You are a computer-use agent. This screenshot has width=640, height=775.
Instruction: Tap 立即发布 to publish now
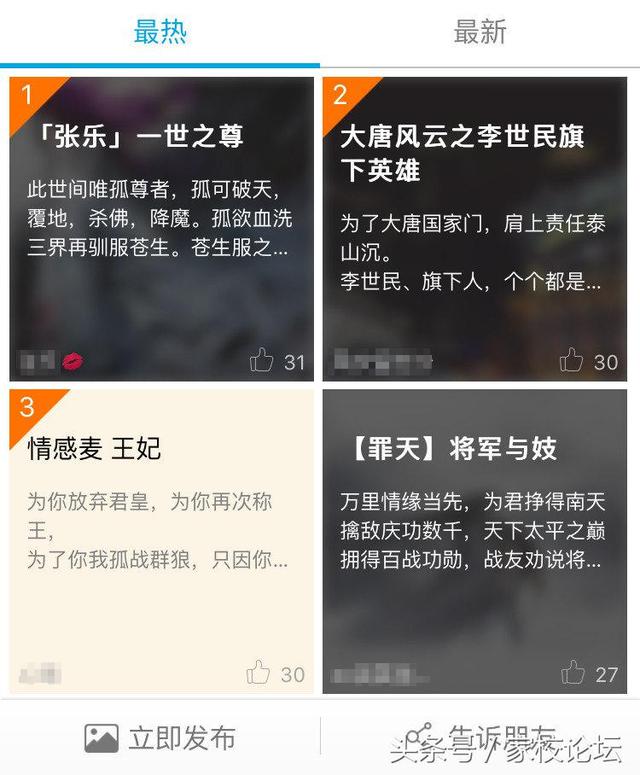coord(160,738)
